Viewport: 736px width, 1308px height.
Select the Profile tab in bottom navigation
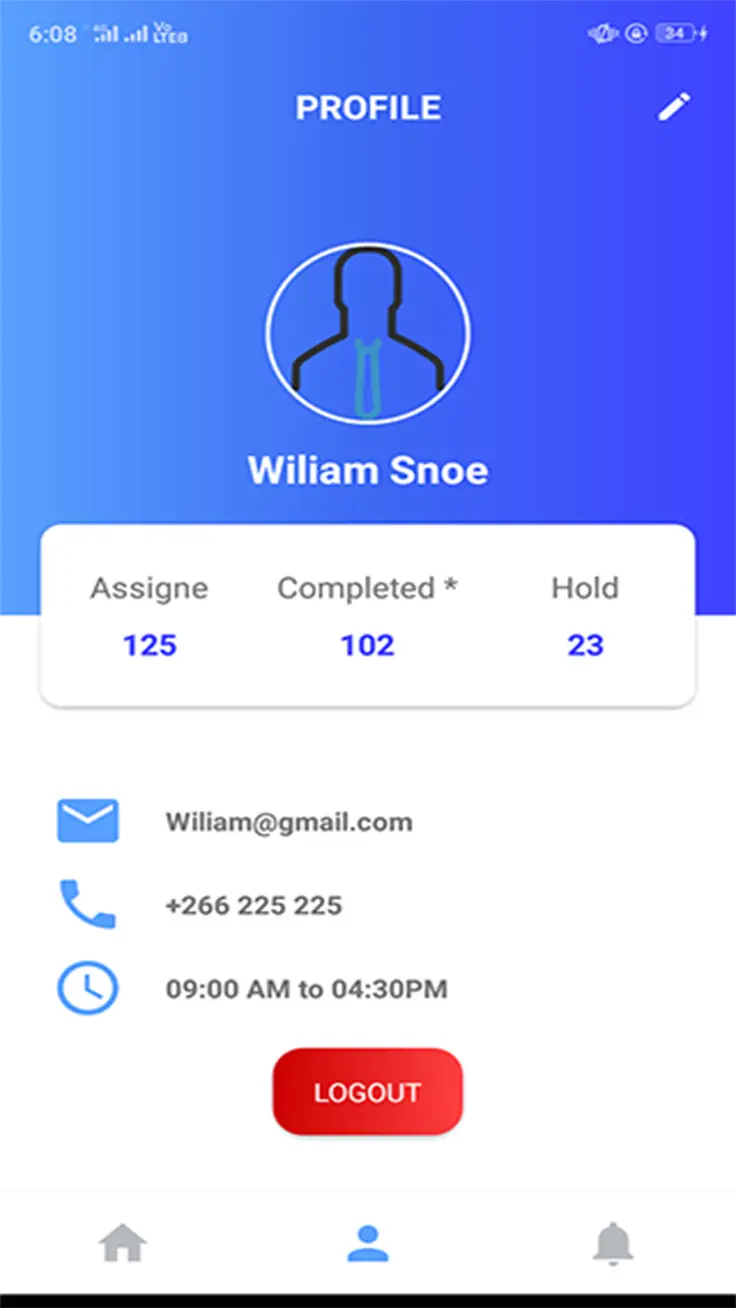tap(367, 1243)
